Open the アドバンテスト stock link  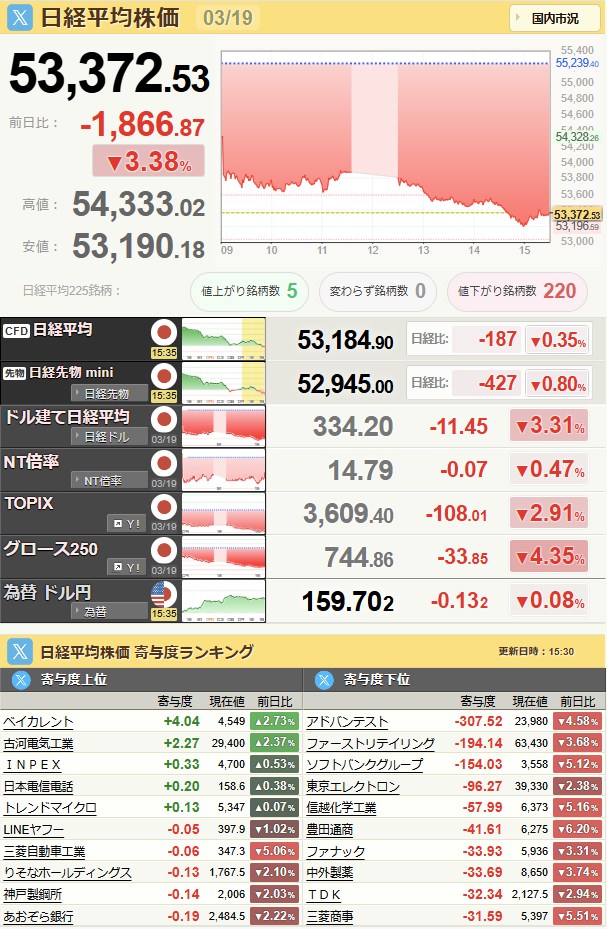[347, 721]
